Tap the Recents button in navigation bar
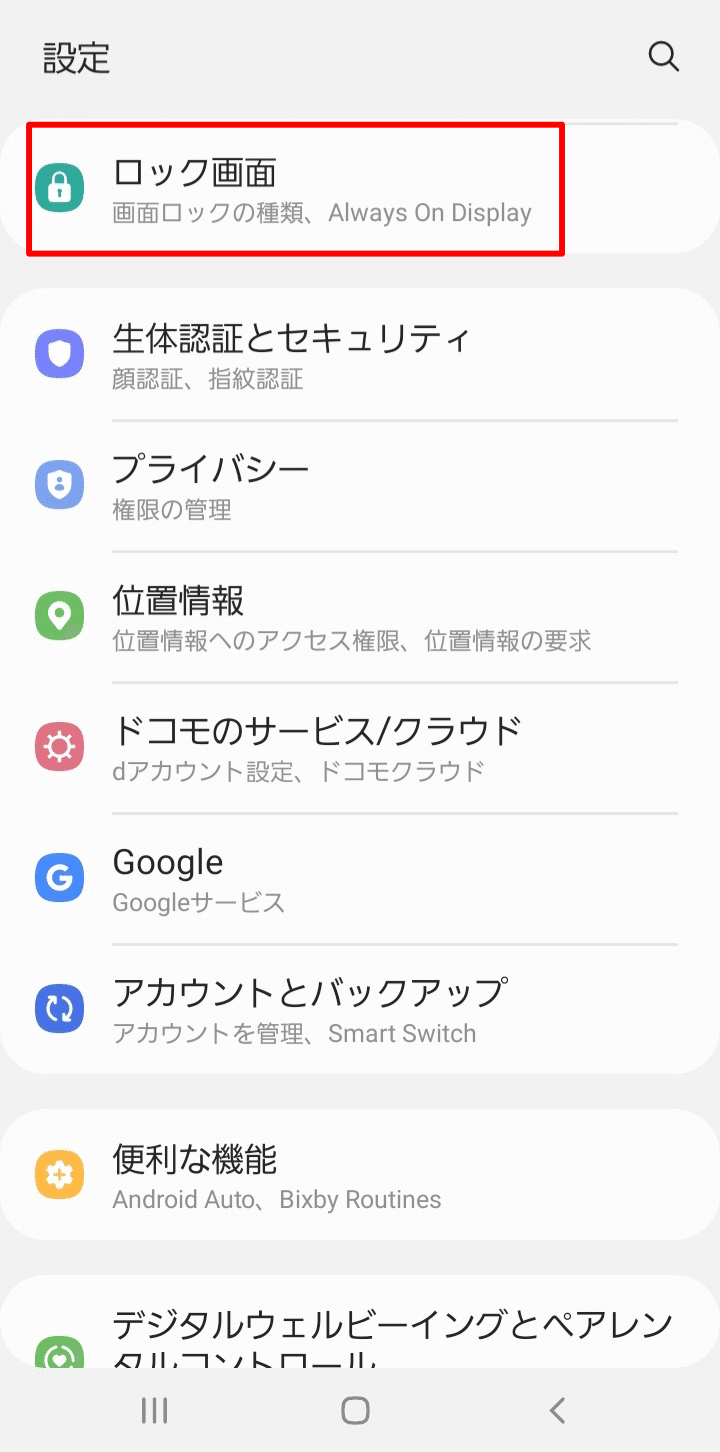Viewport: 720px width, 1452px height. click(x=154, y=1410)
